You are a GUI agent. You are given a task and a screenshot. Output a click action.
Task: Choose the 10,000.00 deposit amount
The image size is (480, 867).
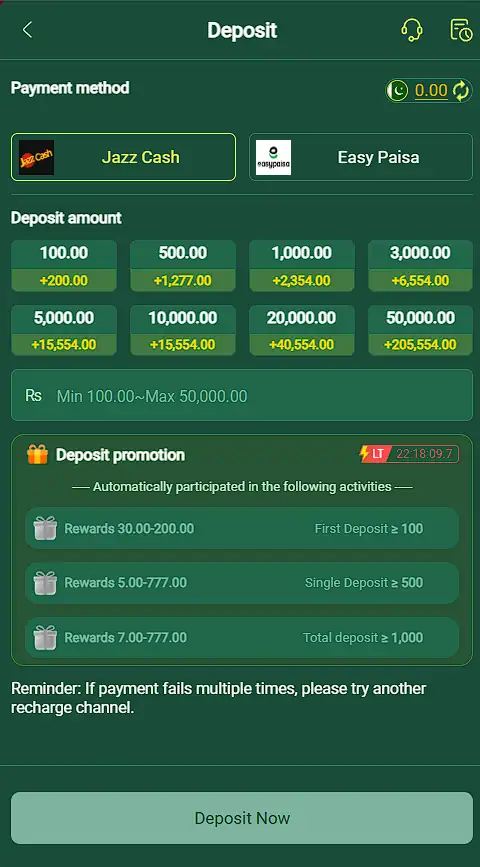pos(183,330)
